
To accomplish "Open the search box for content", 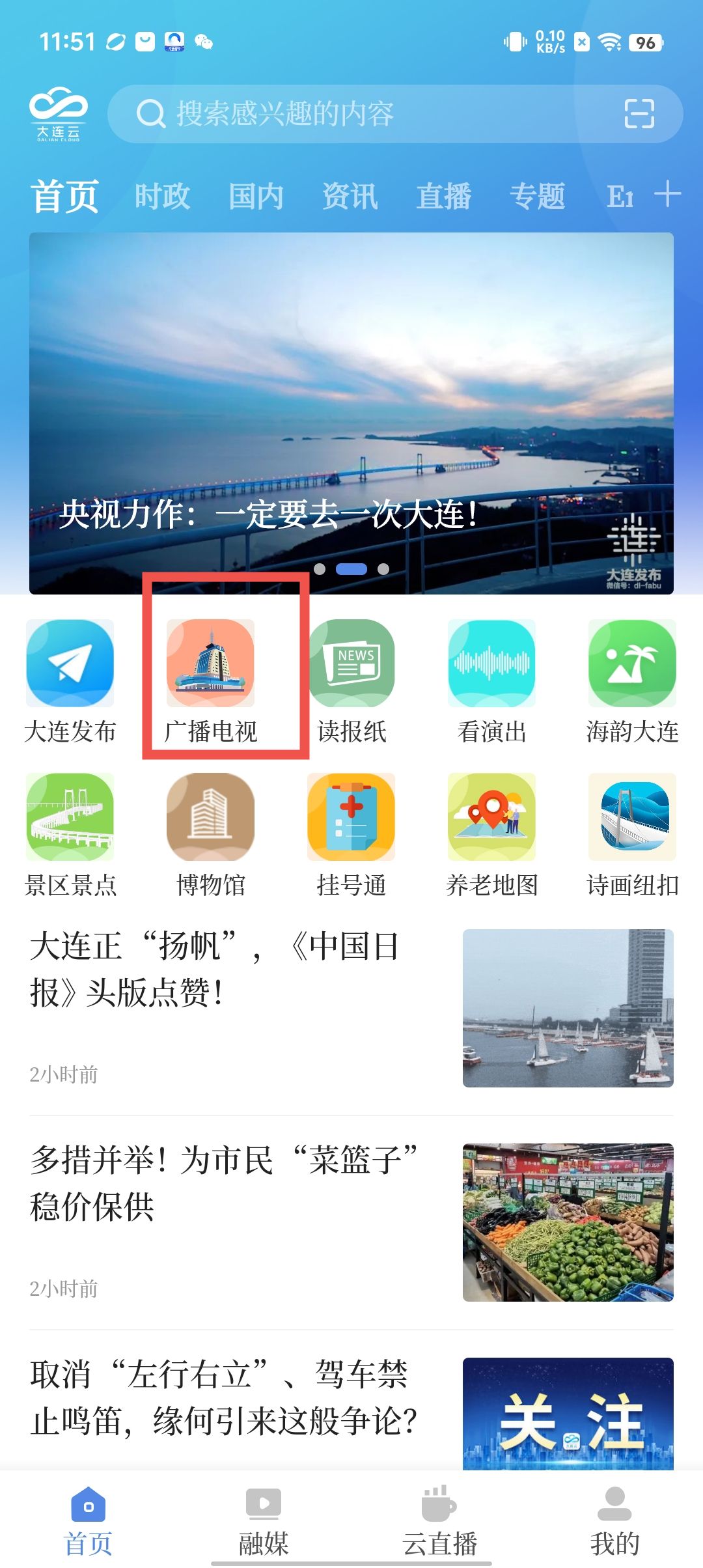I will coord(365,114).
